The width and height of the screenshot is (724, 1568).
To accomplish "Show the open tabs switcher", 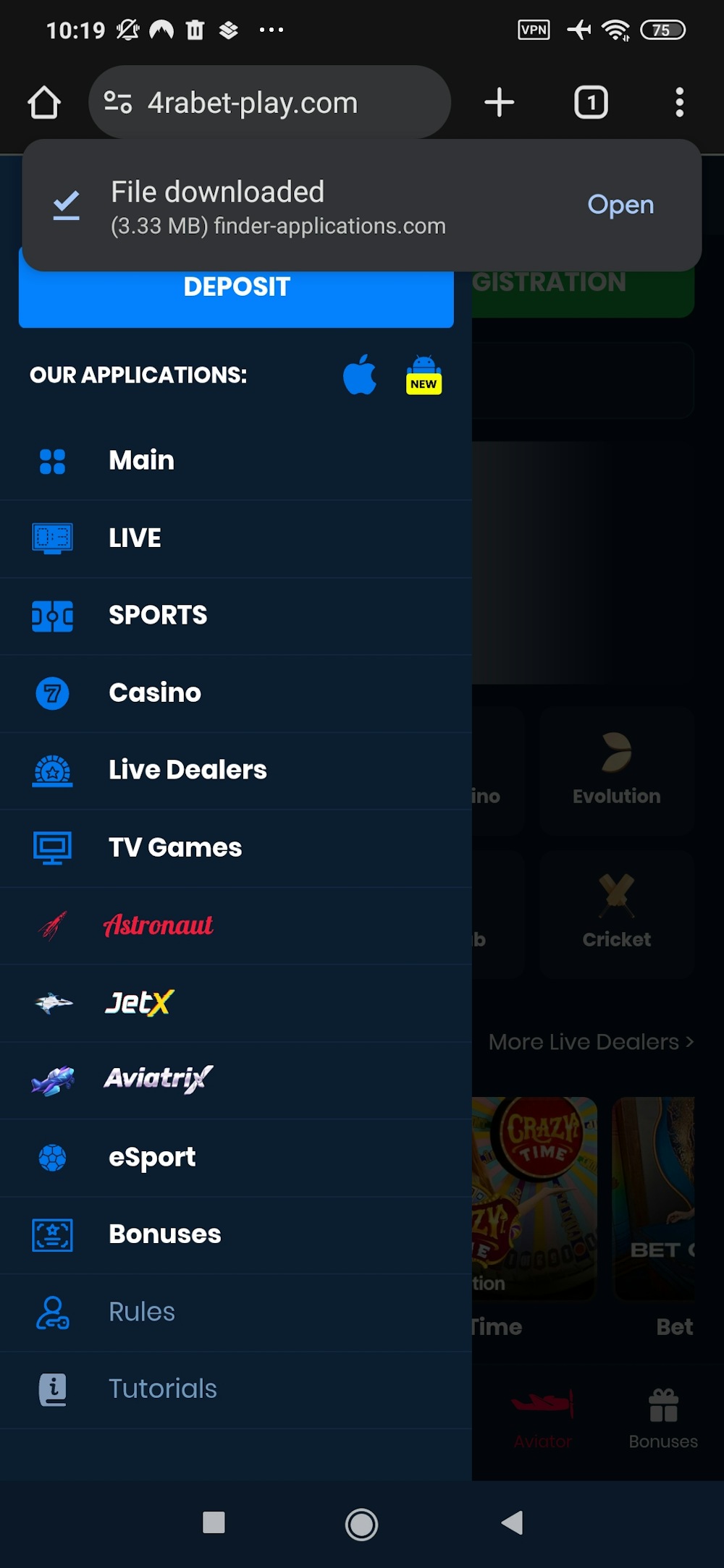I will (591, 103).
